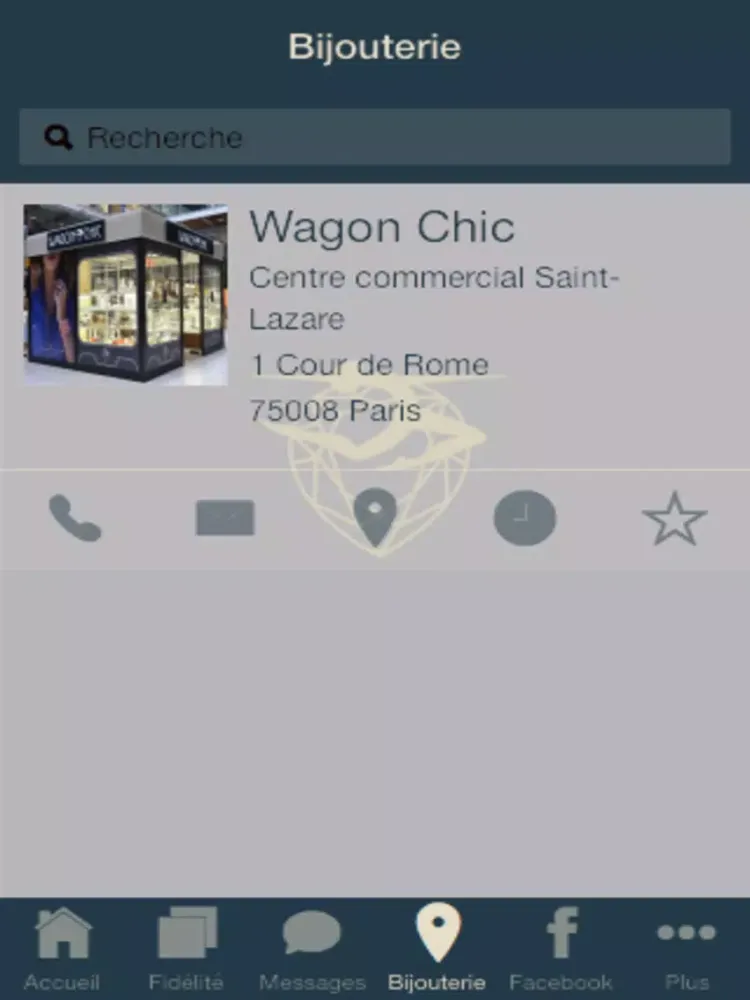The image size is (750, 1000).
Task: Select the Bijouterie tab
Action: (437, 948)
